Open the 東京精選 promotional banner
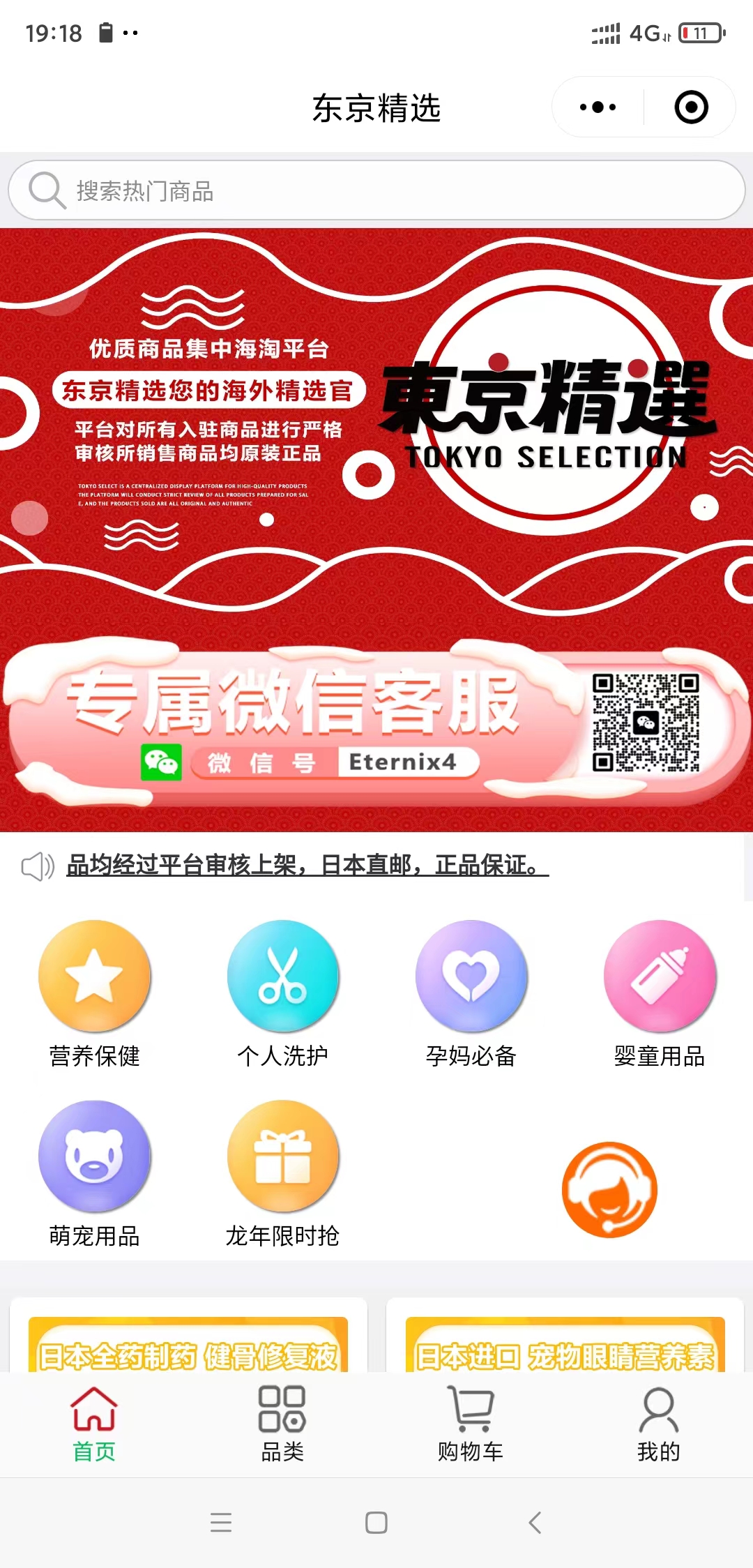The height and width of the screenshot is (1568, 753). tap(376, 529)
